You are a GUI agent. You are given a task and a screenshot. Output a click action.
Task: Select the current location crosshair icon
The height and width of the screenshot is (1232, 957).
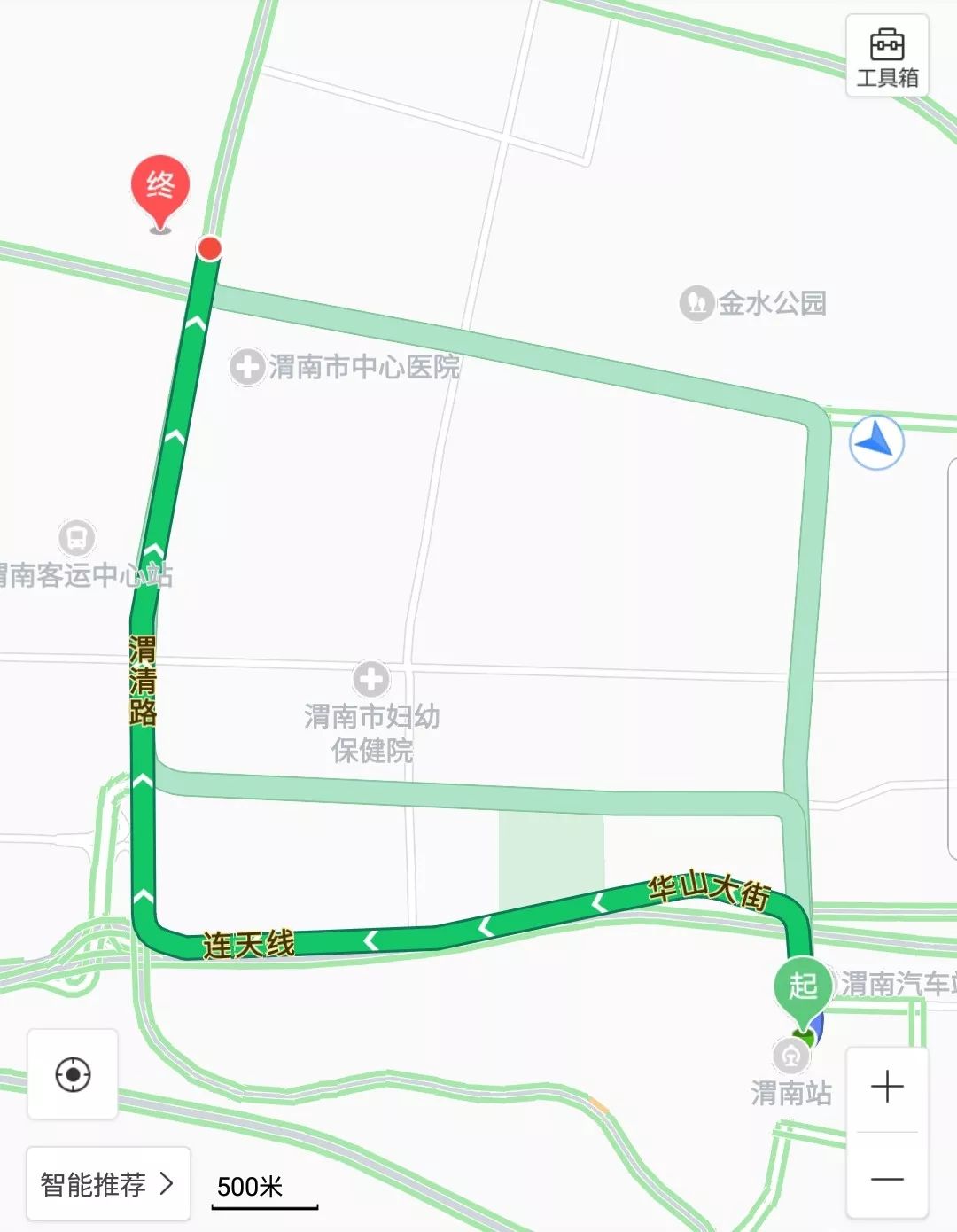click(x=73, y=1073)
